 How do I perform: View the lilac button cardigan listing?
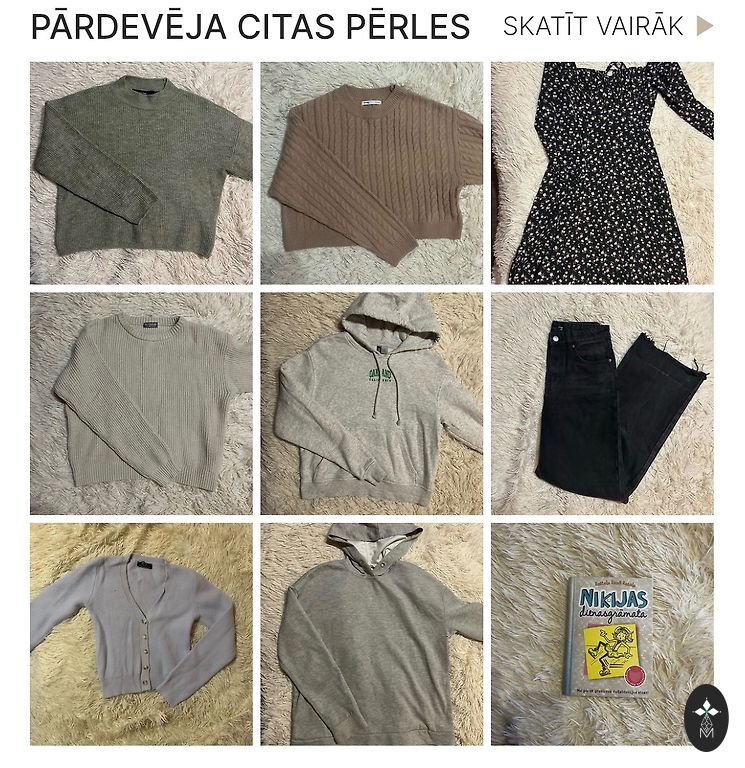point(141,633)
